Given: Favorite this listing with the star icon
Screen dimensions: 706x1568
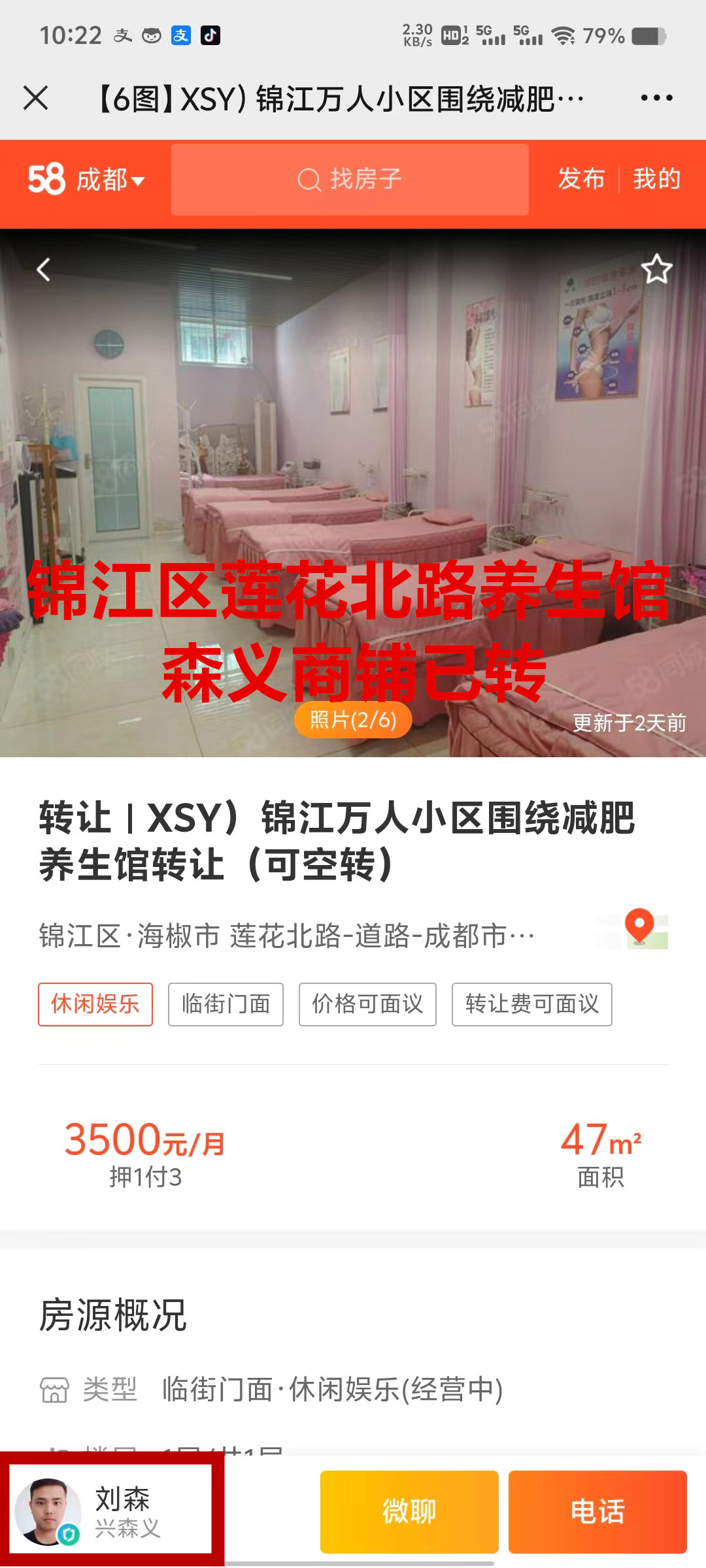Looking at the screenshot, I should [x=656, y=269].
